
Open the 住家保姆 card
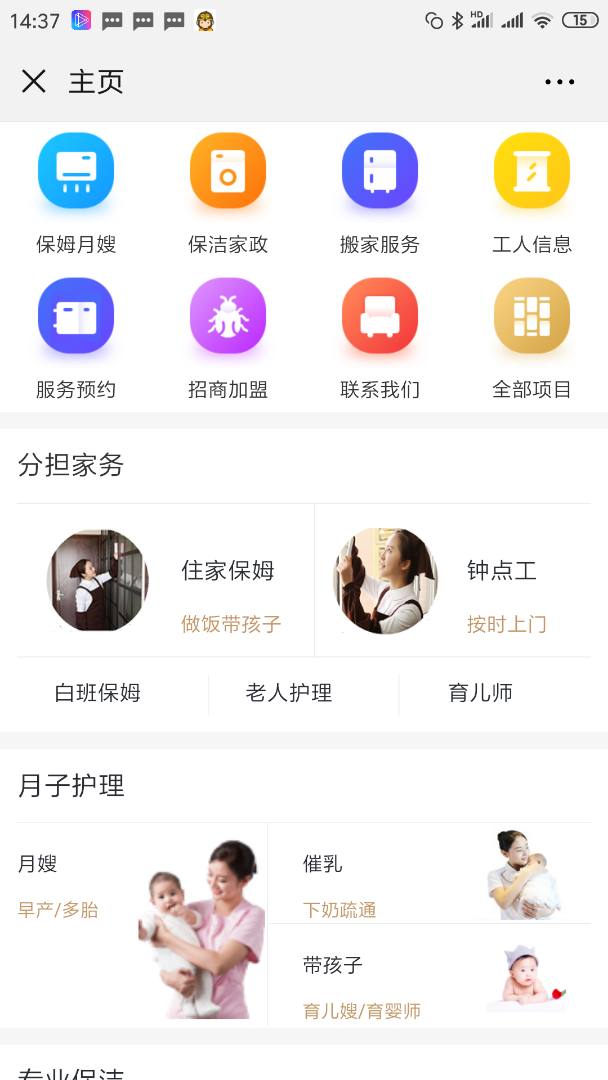pos(166,582)
